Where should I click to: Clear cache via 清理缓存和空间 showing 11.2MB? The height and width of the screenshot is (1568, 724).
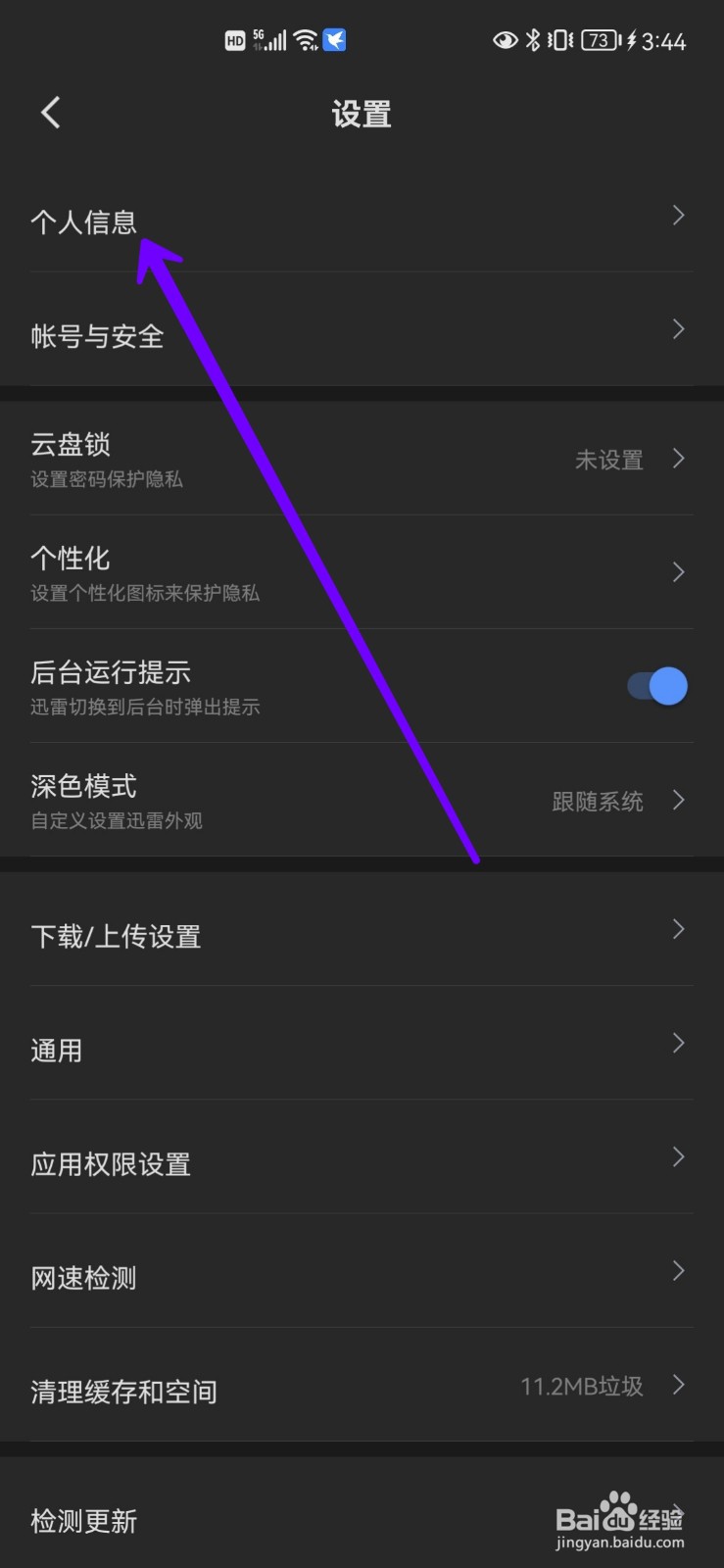click(x=362, y=1391)
